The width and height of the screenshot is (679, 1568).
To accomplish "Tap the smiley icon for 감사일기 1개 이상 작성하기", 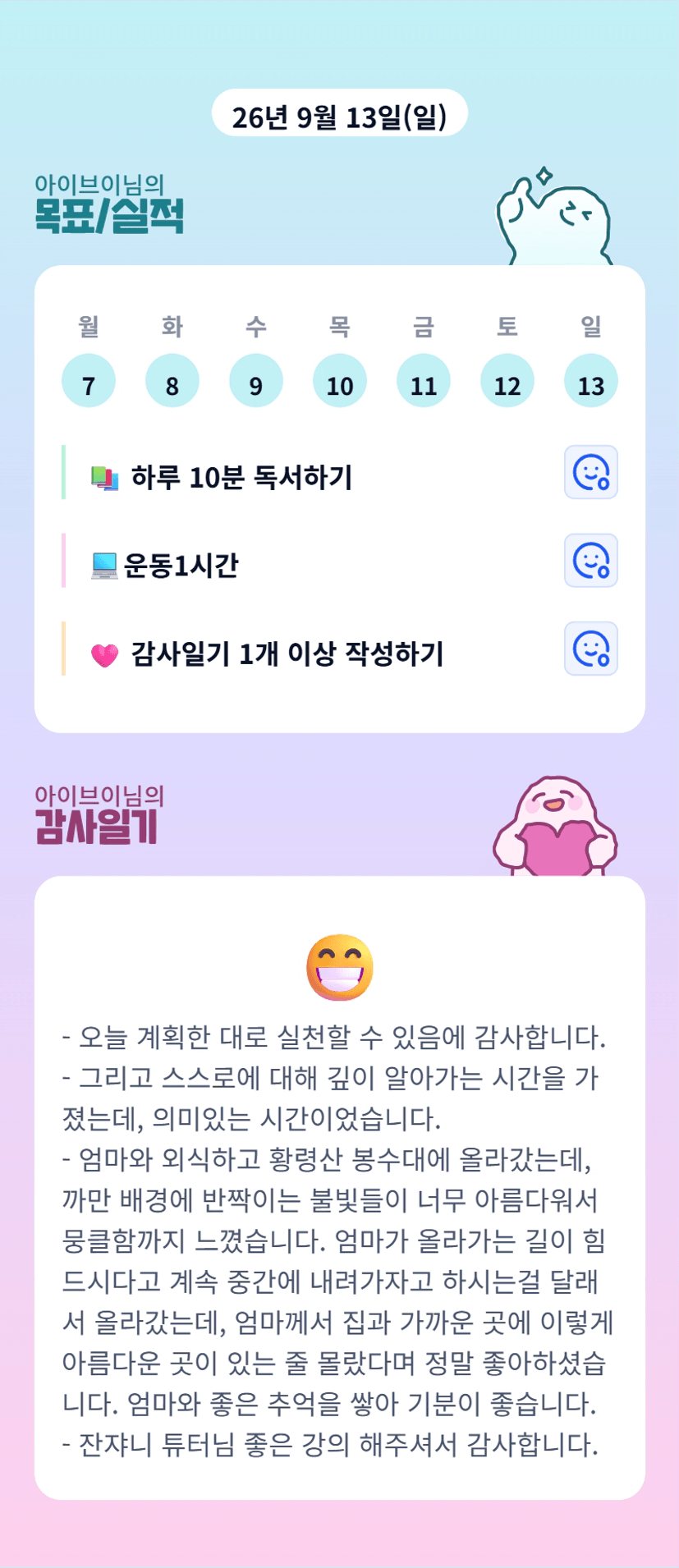I will click(591, 649).
